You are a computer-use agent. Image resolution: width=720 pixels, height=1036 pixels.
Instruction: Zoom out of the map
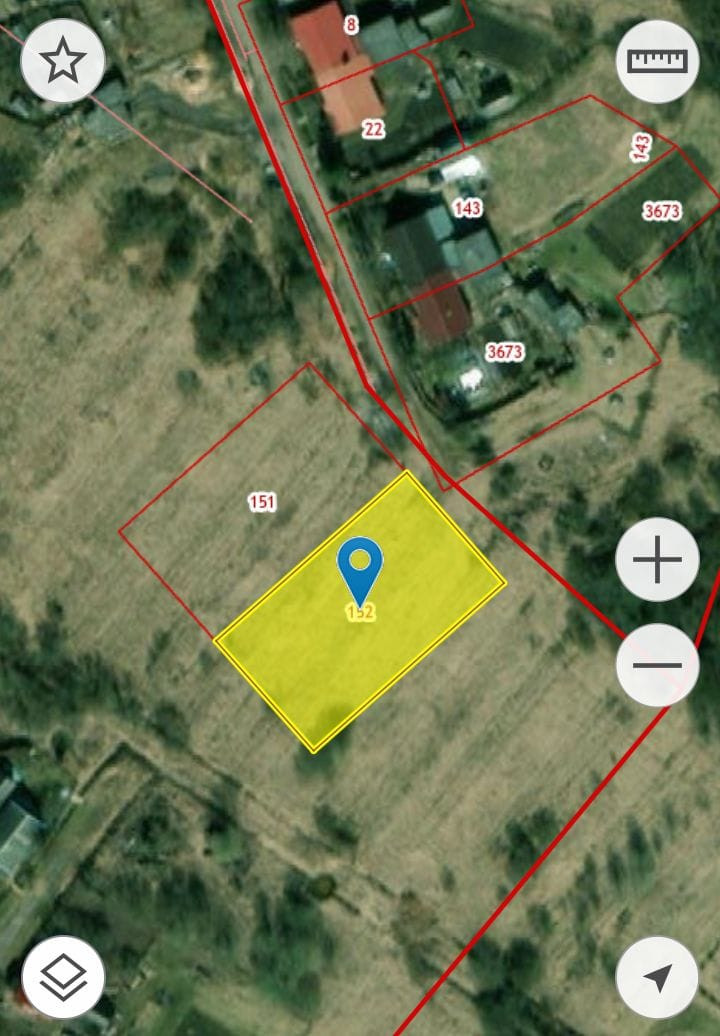coord(657,665)
